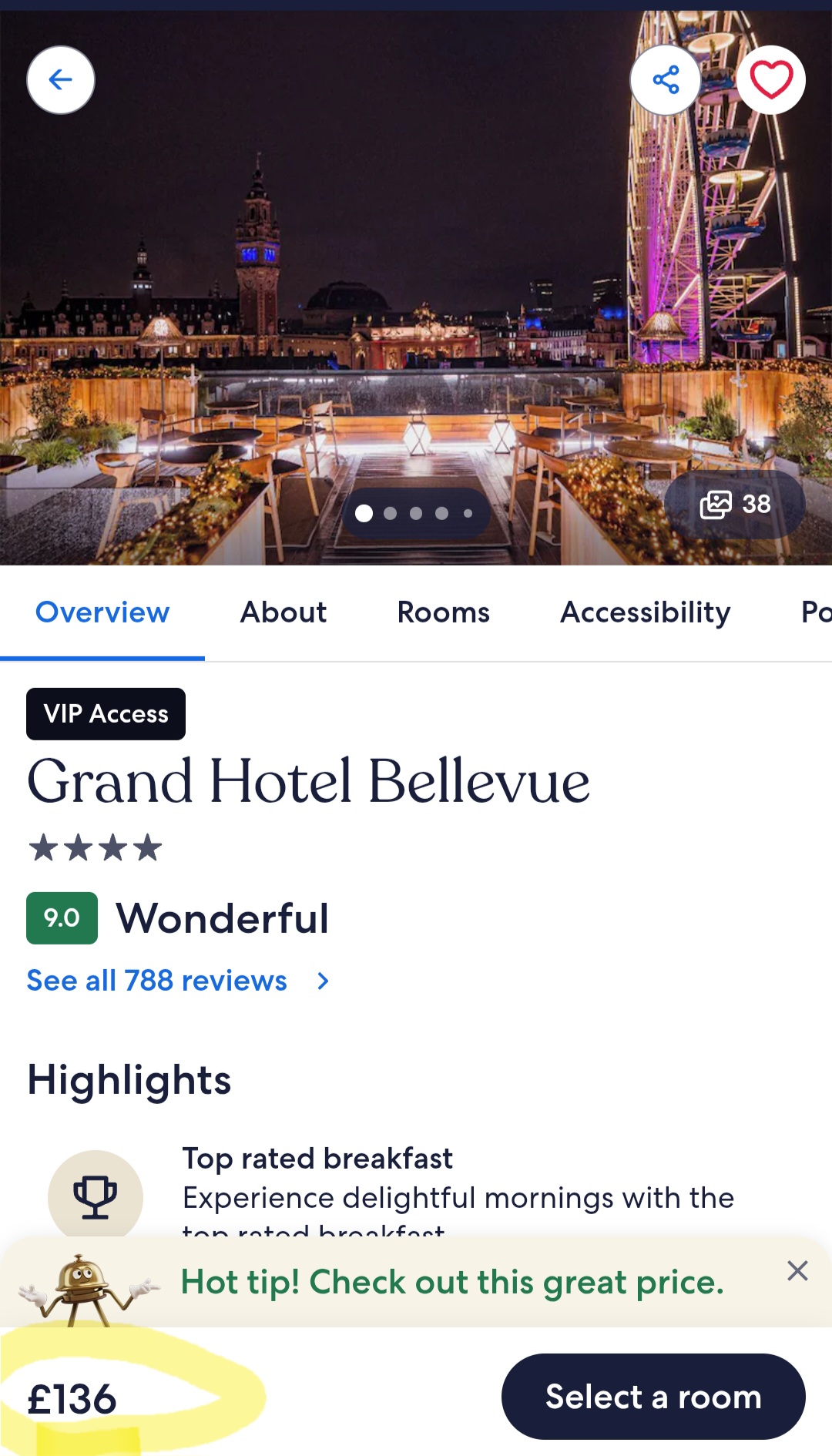Dismiss the Hot tip banner

(x=797, y=1270)
